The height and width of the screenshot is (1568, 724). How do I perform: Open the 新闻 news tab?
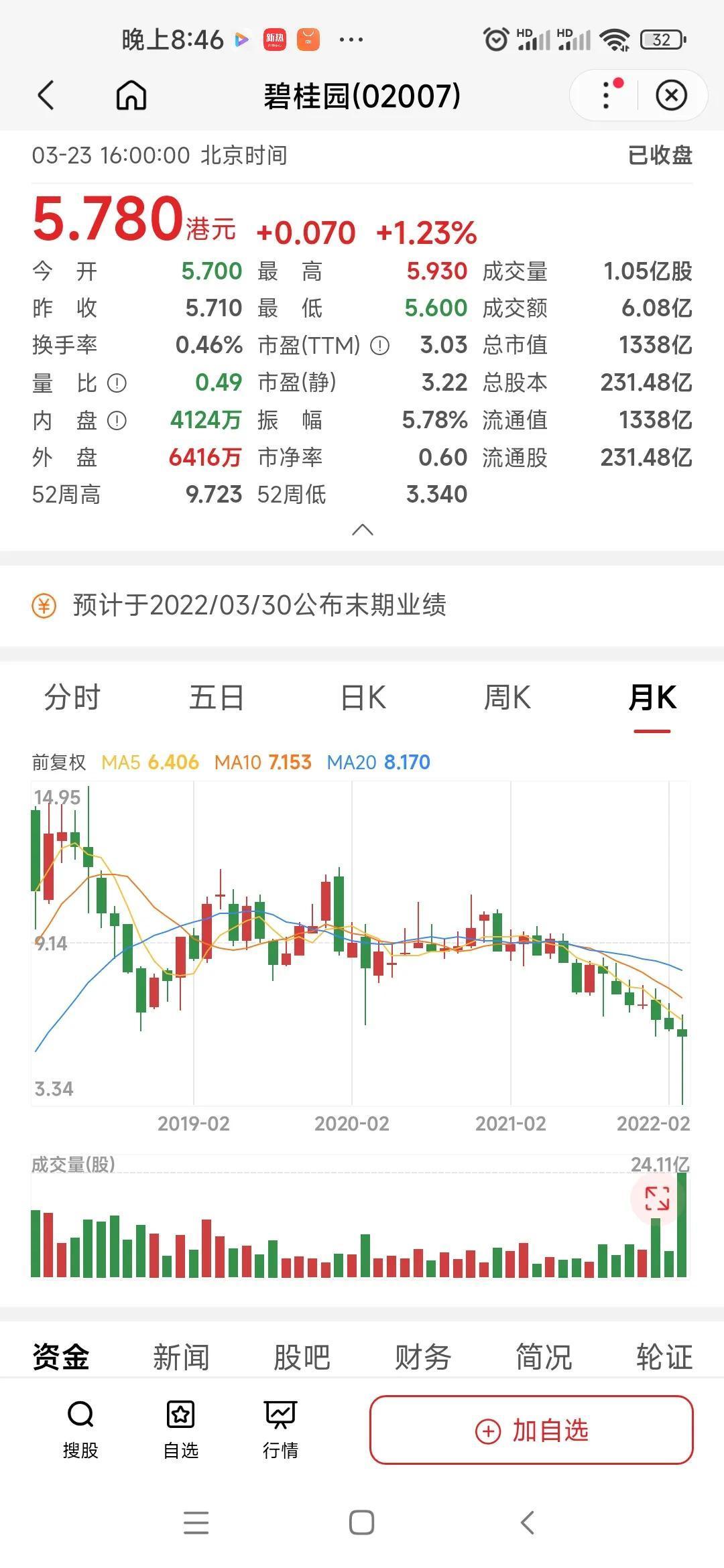tap(181, 1358)
